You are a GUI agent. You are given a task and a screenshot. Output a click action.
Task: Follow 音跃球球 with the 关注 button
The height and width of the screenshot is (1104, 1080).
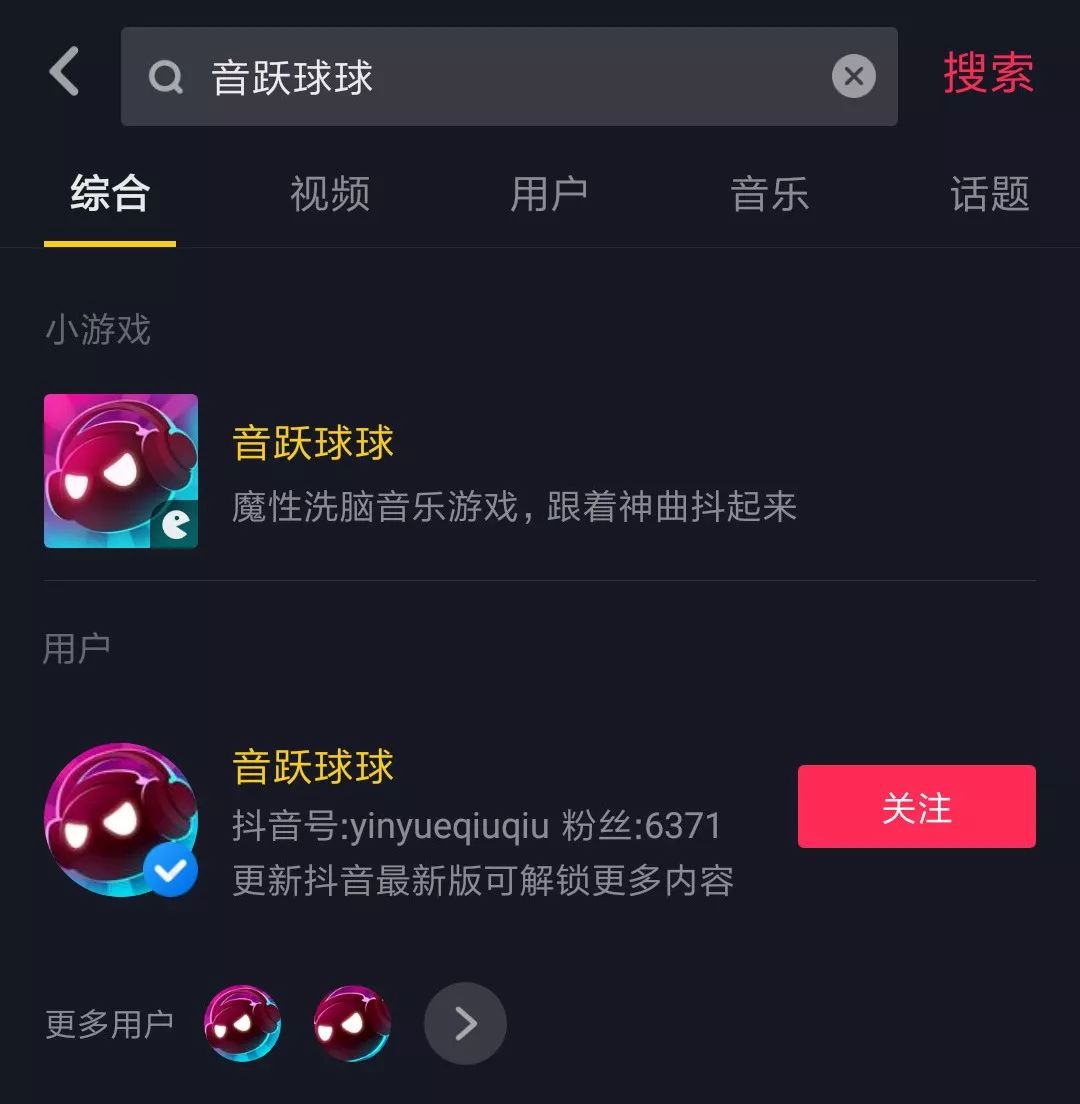pos(916,807)
